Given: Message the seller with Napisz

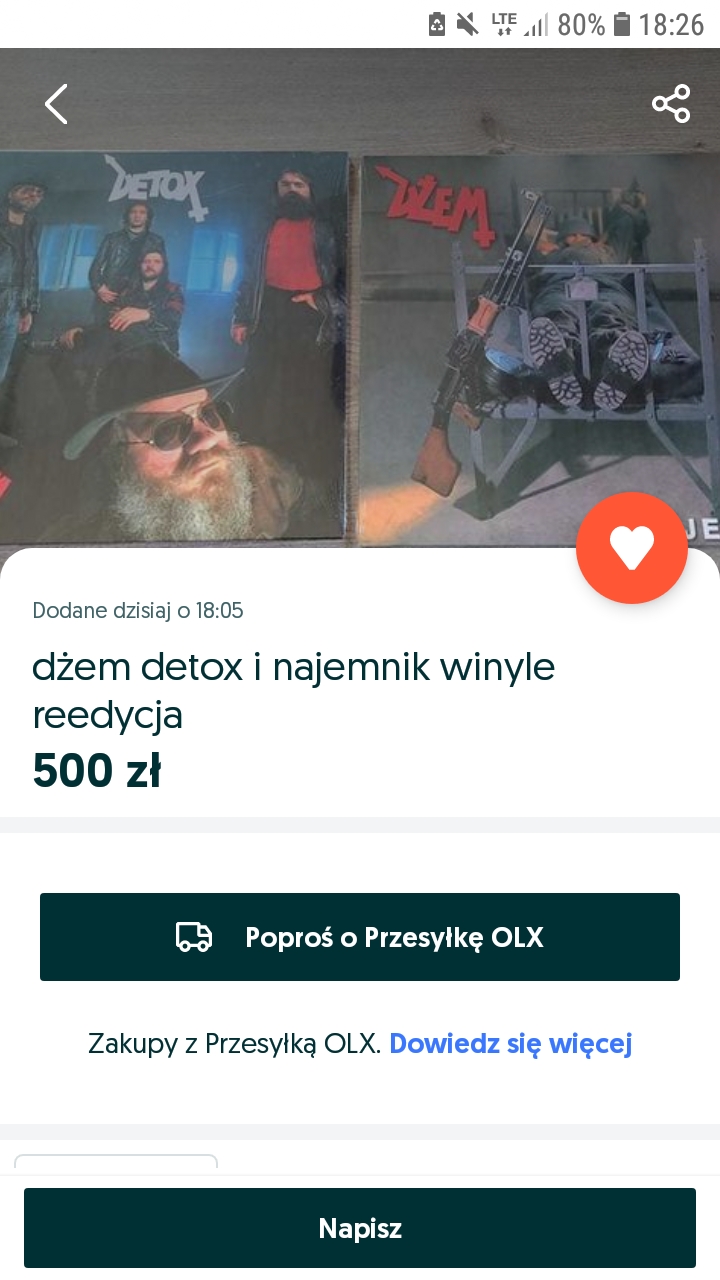Looking at the screenshot, I should [x=360, y=1228].
